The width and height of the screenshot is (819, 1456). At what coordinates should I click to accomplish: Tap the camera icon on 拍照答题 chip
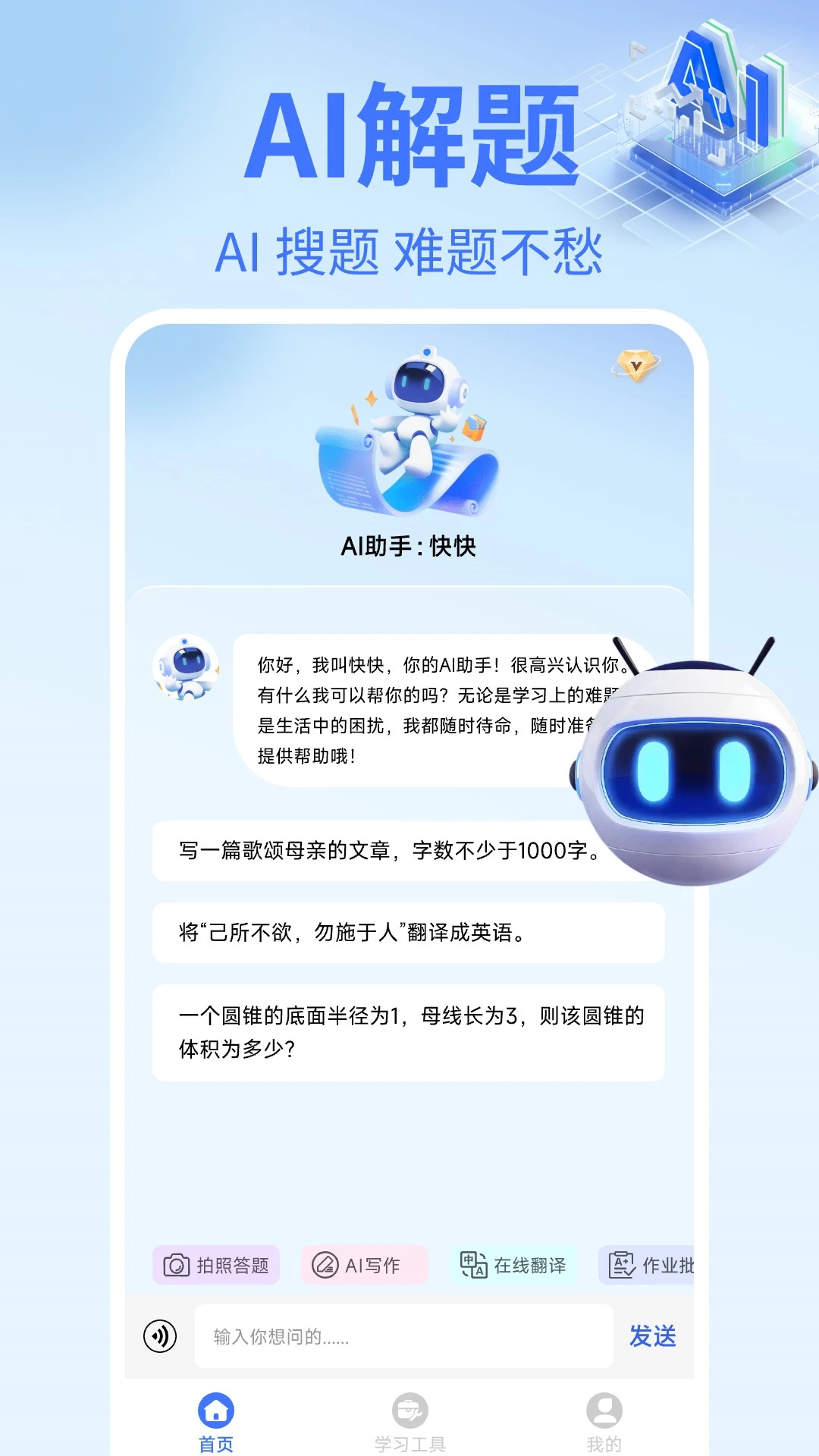[176, 1265]
